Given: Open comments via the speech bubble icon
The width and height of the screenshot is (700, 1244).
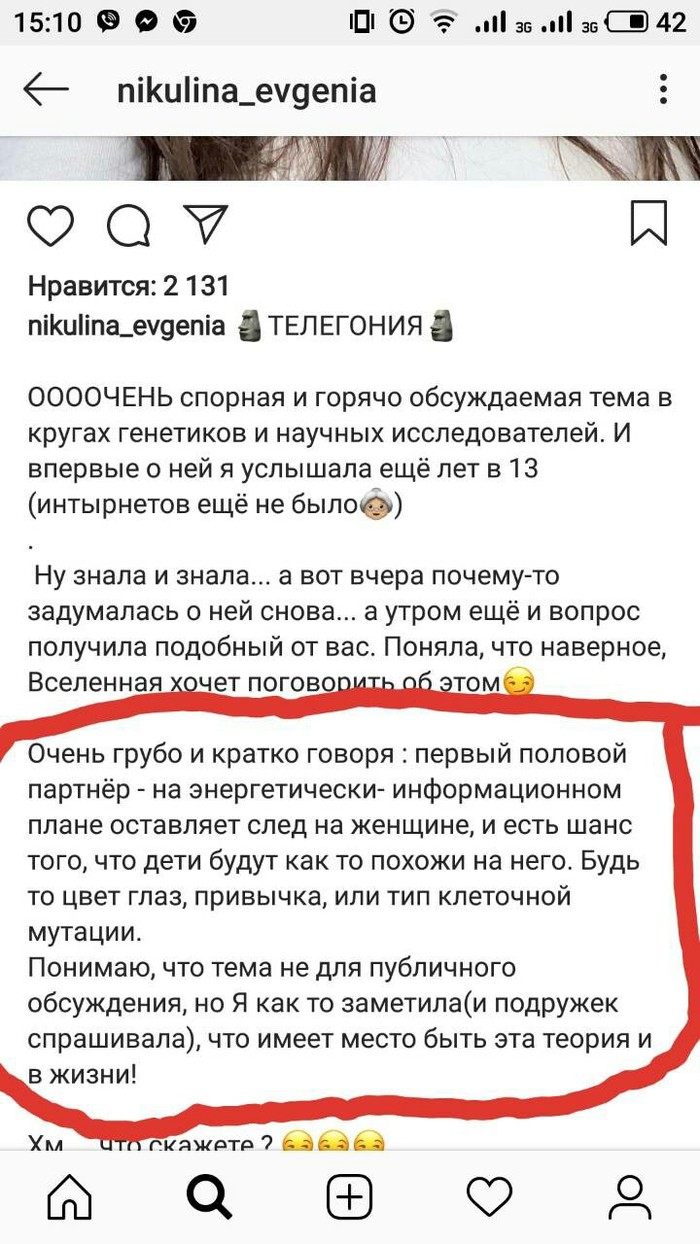Looking at the screenshot, I should point(128,224).
